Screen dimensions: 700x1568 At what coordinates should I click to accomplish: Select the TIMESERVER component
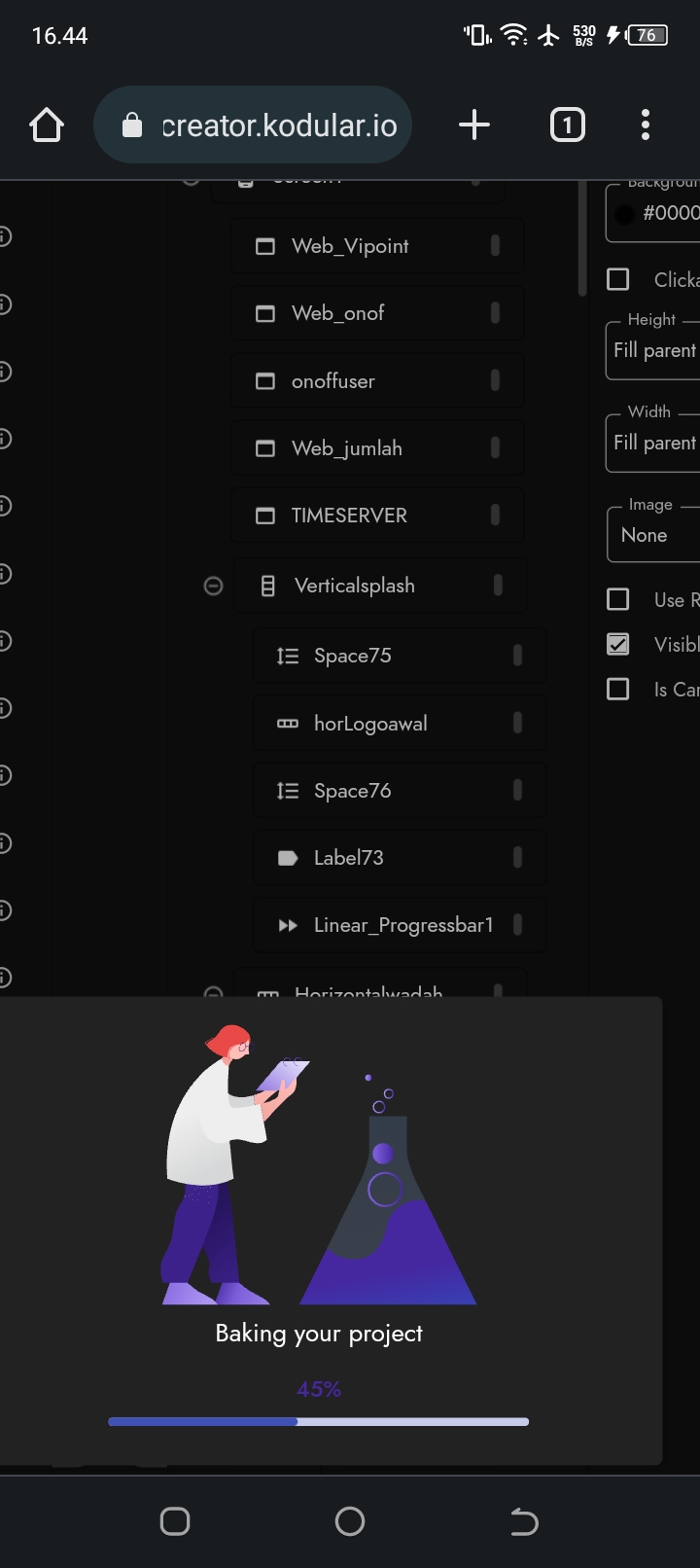click(x=349, y=516)
